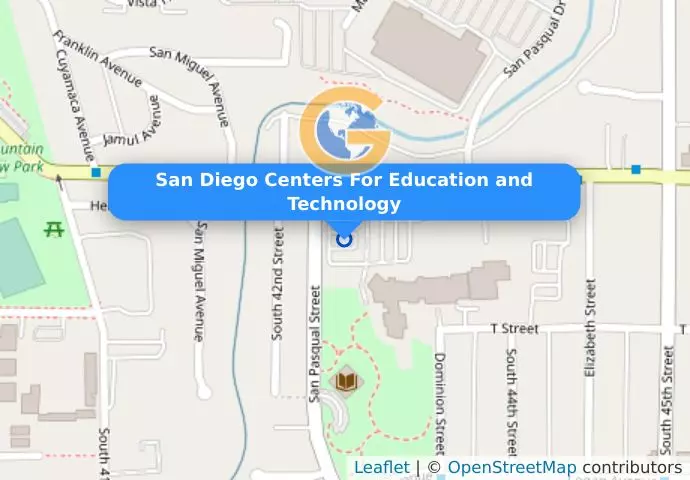Tap the San Diego Centers For Education popup
The height and width of the screenshot is (480, 690).
click(x=344, y=192)
